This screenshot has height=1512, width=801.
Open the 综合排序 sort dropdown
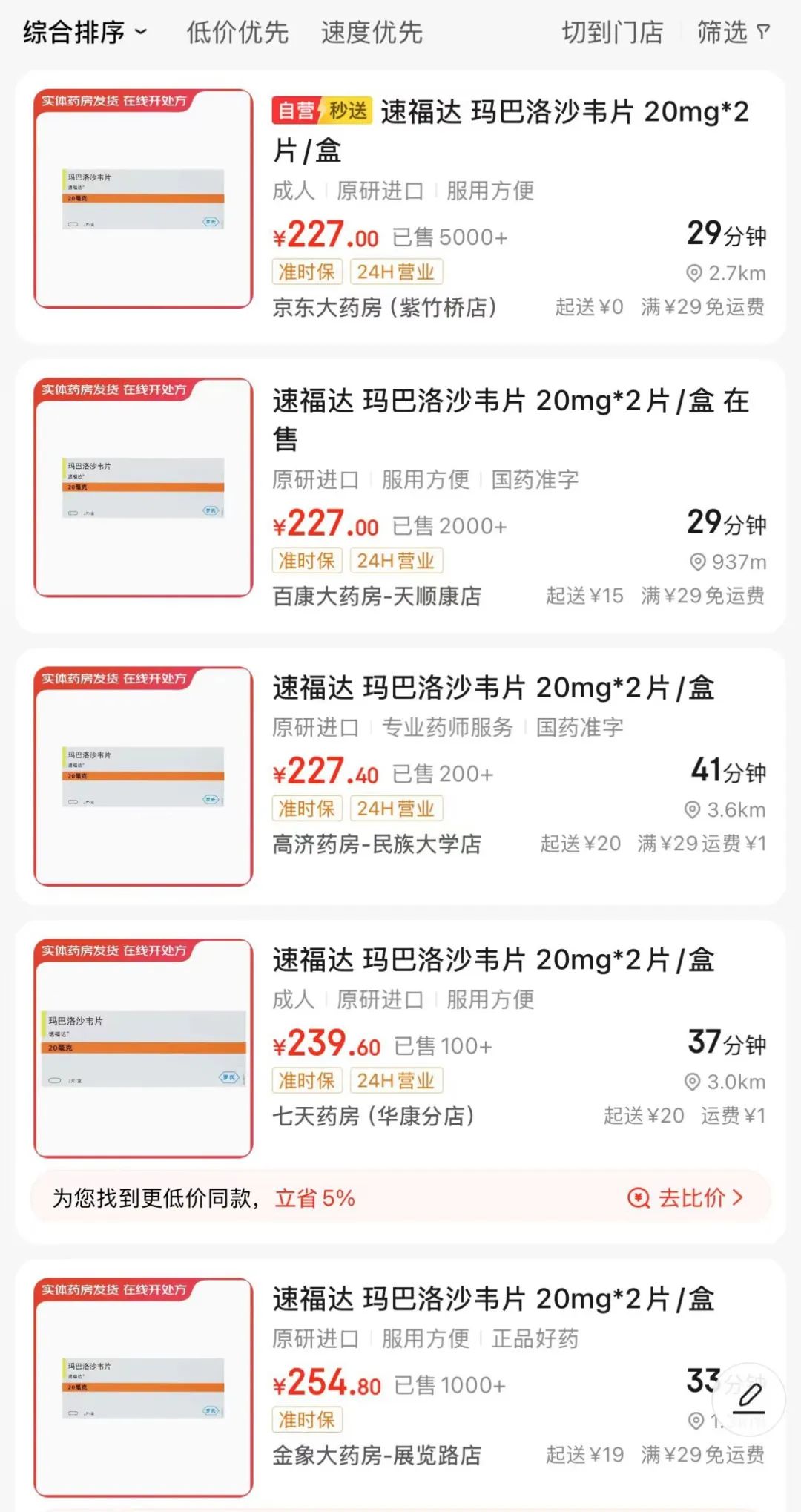coord(85,33)
